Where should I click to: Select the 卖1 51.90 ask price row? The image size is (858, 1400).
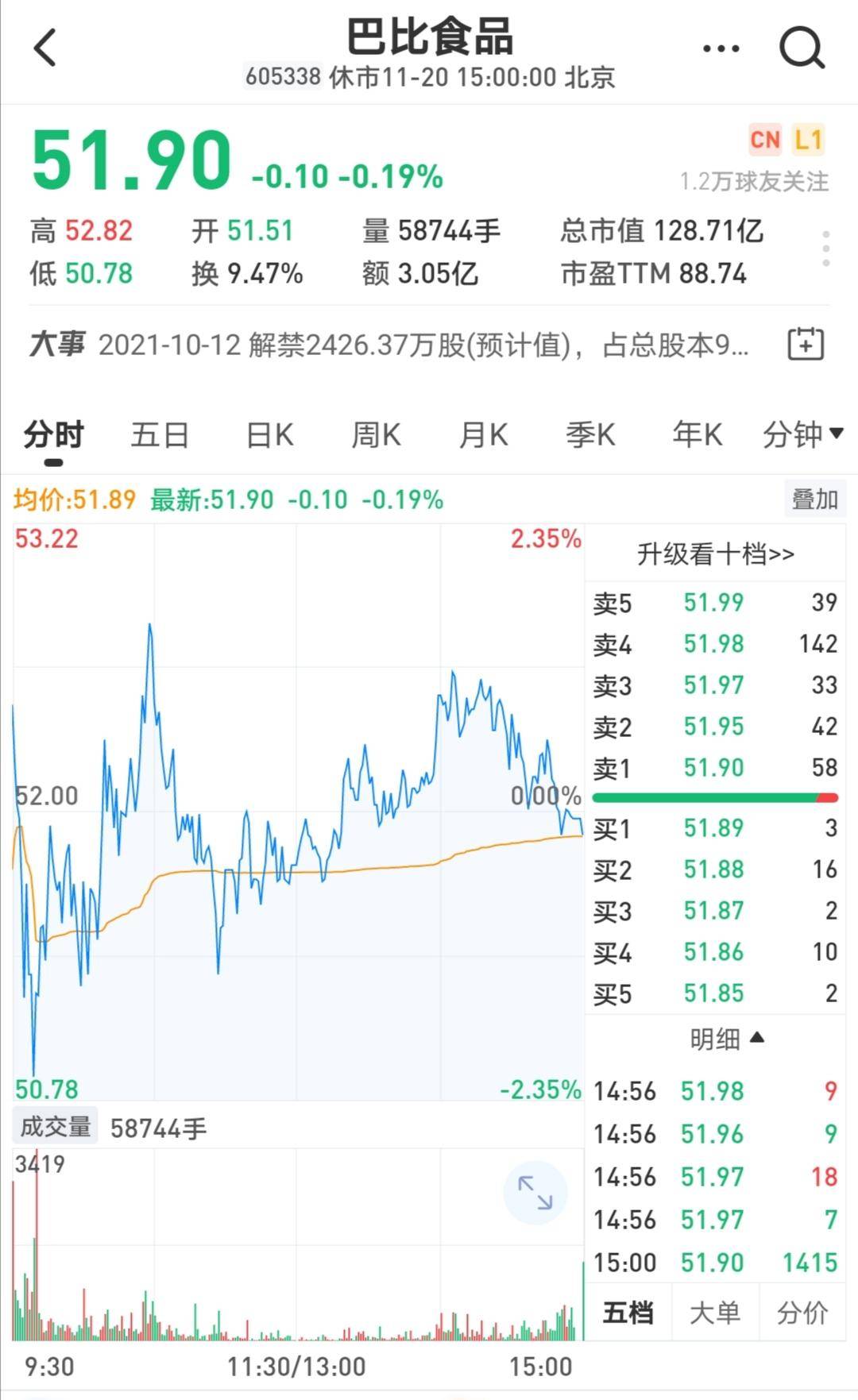713,769
